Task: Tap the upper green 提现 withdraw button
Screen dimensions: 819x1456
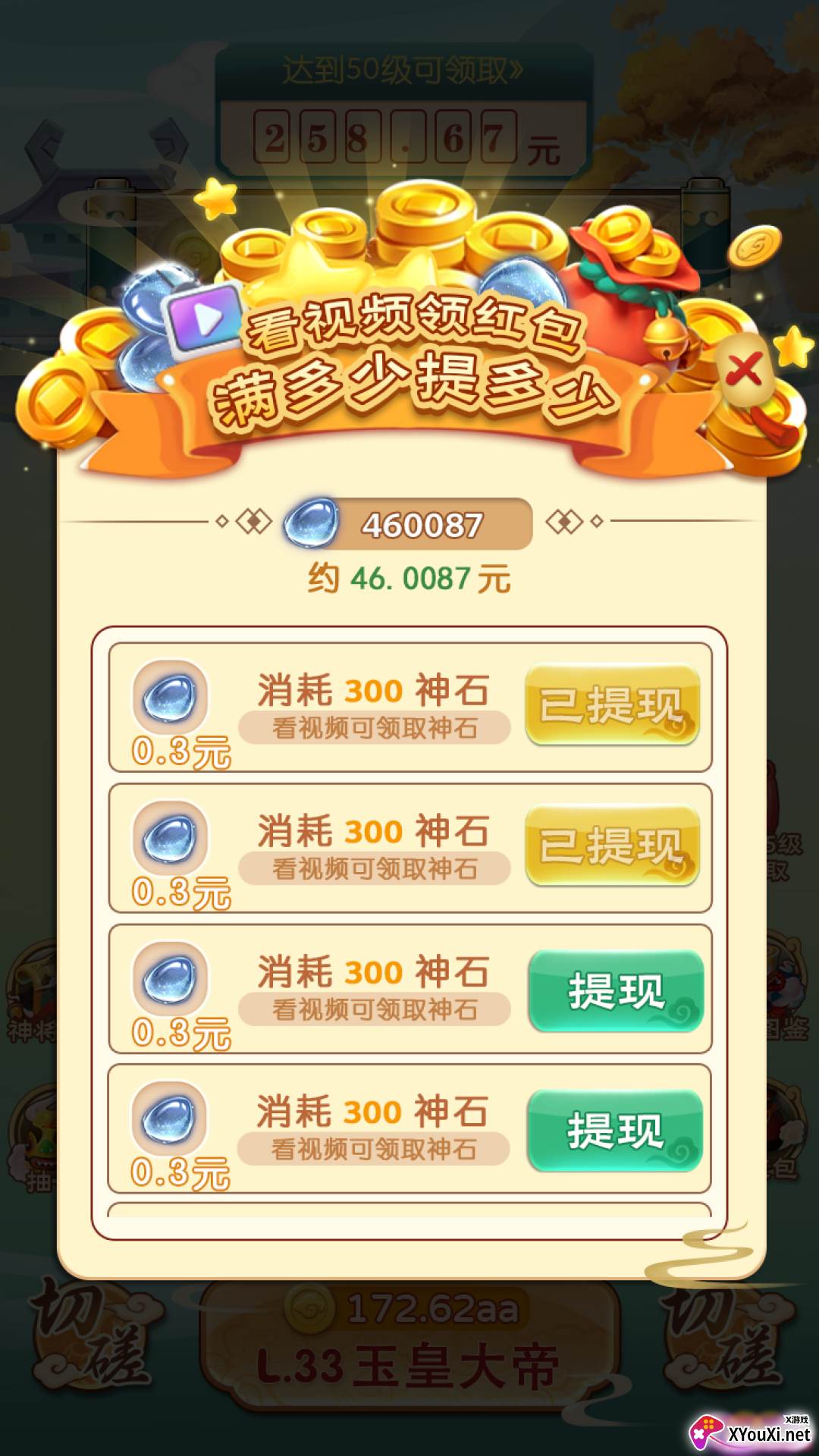Action: pyautogui.click(x=616, y=990)
